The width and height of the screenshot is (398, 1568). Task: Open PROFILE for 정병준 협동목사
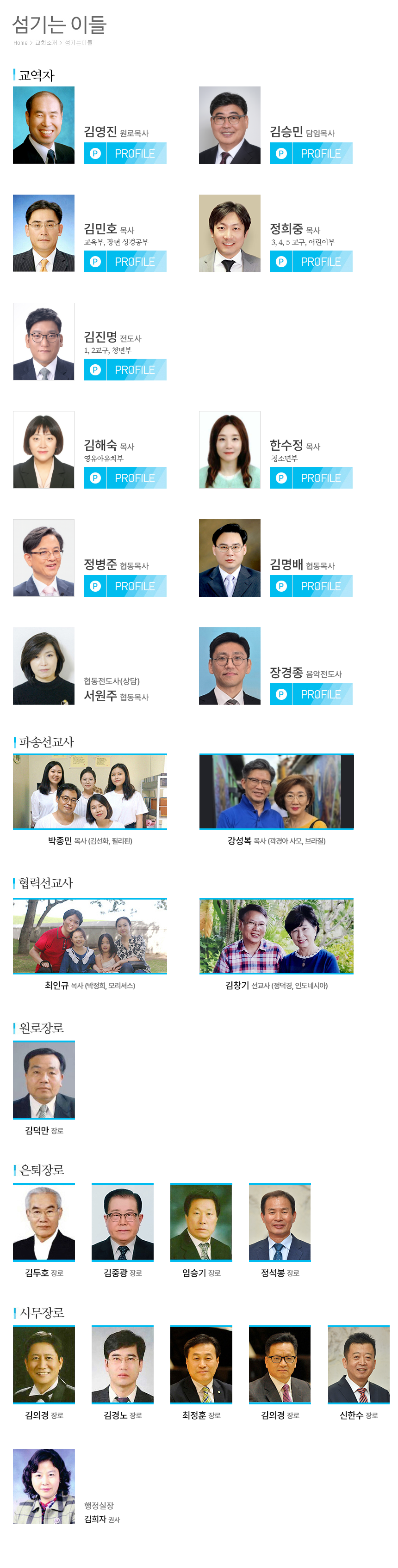pyautogui.click(x=125, y=586)
